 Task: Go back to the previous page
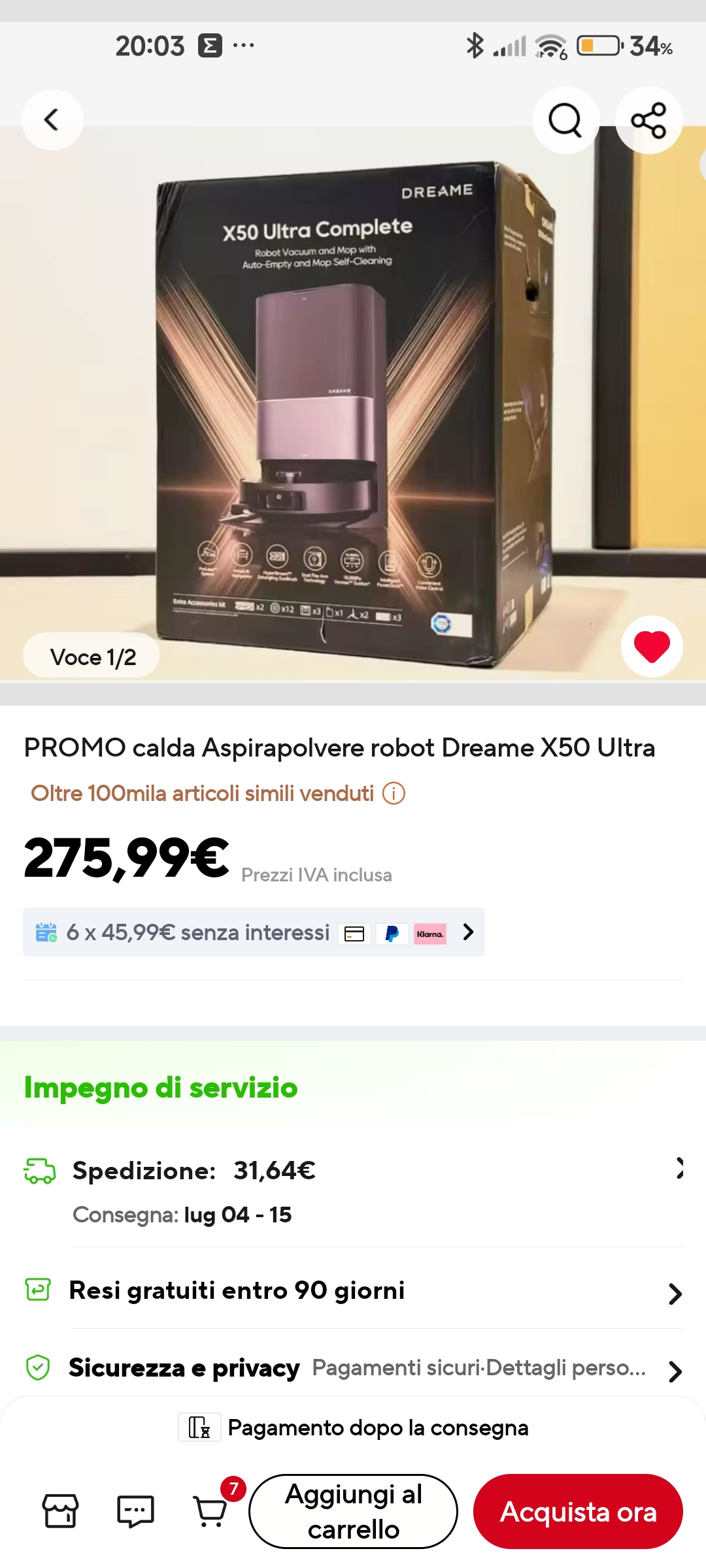[52, 120]
